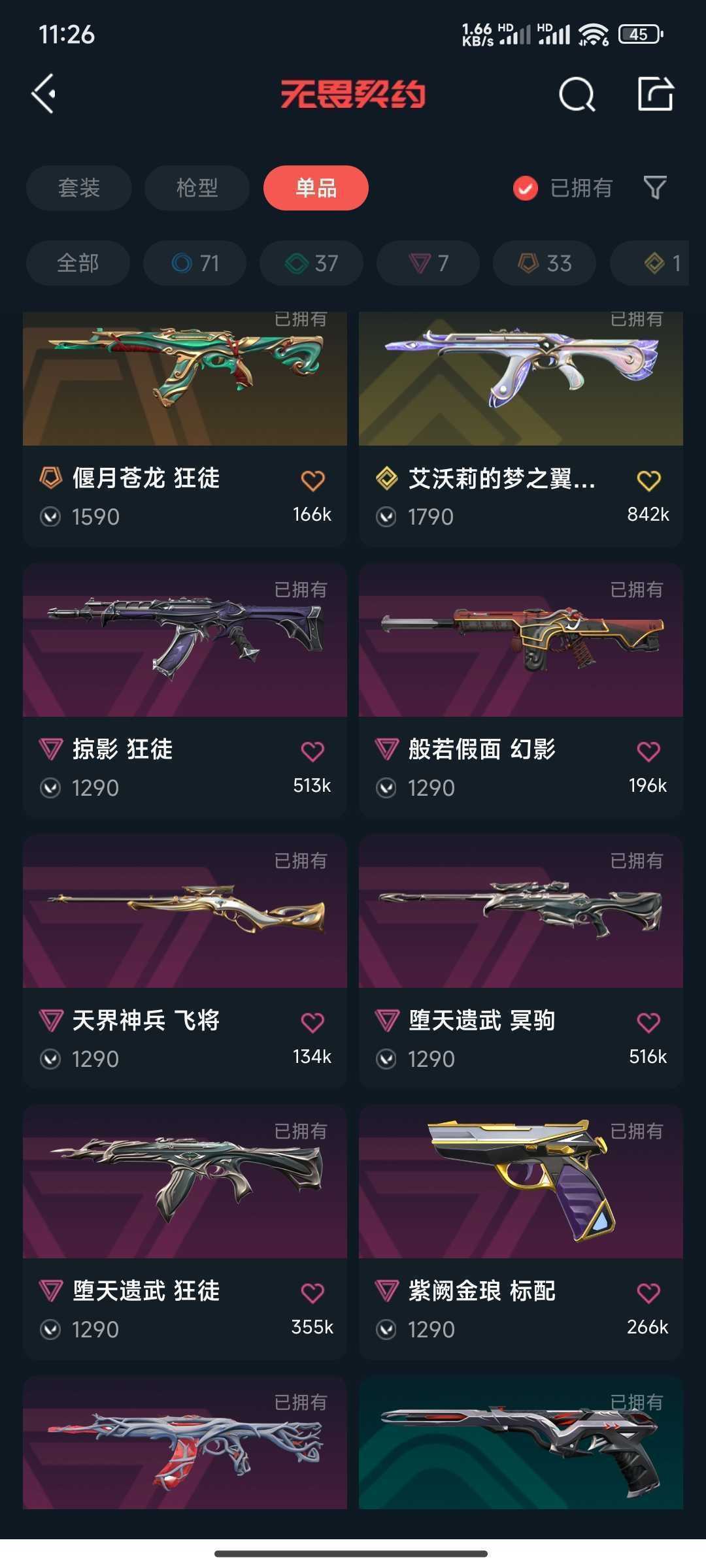Viewport: 706px width, 1568px height.
Task: Open the 偃月苍龙 狂徒 skin card
Action: [185, 429]
